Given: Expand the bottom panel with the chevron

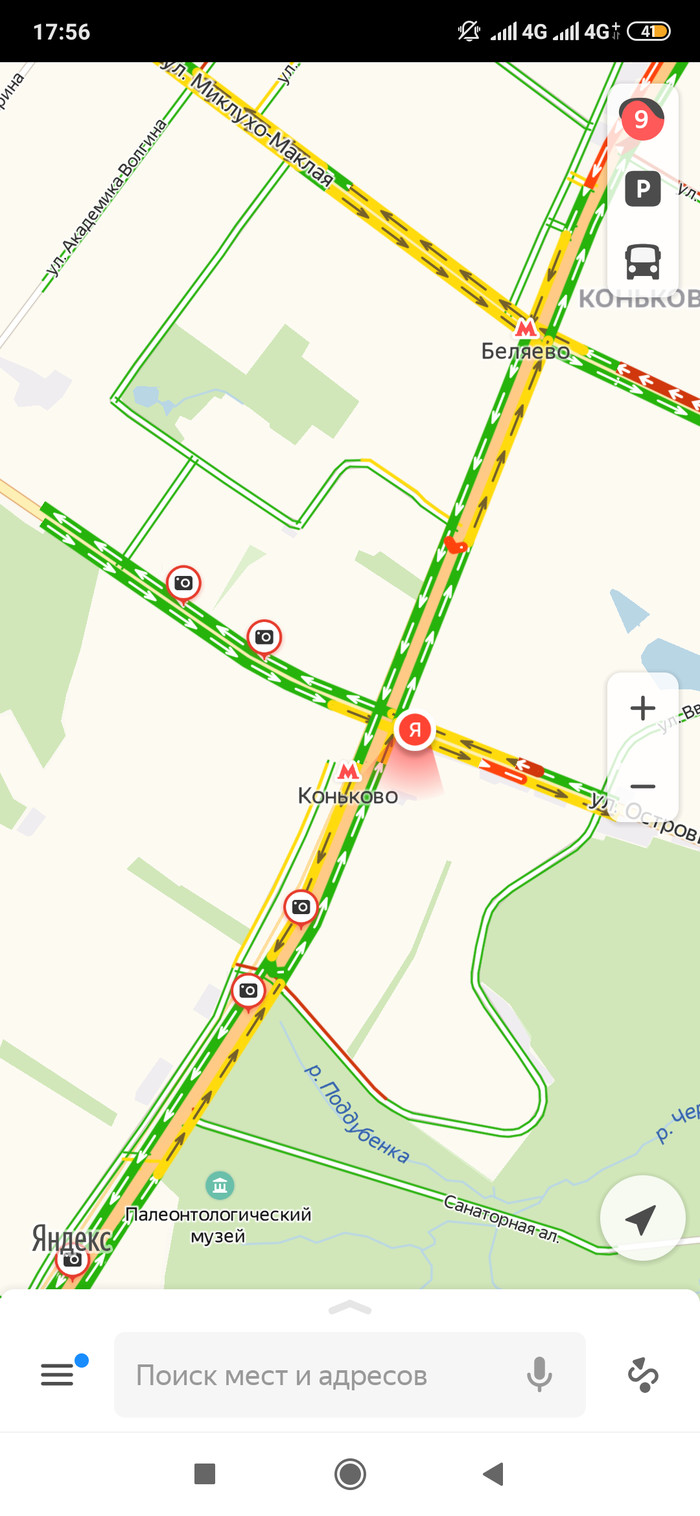Looking at the screenshot, I should point(350,1307).
